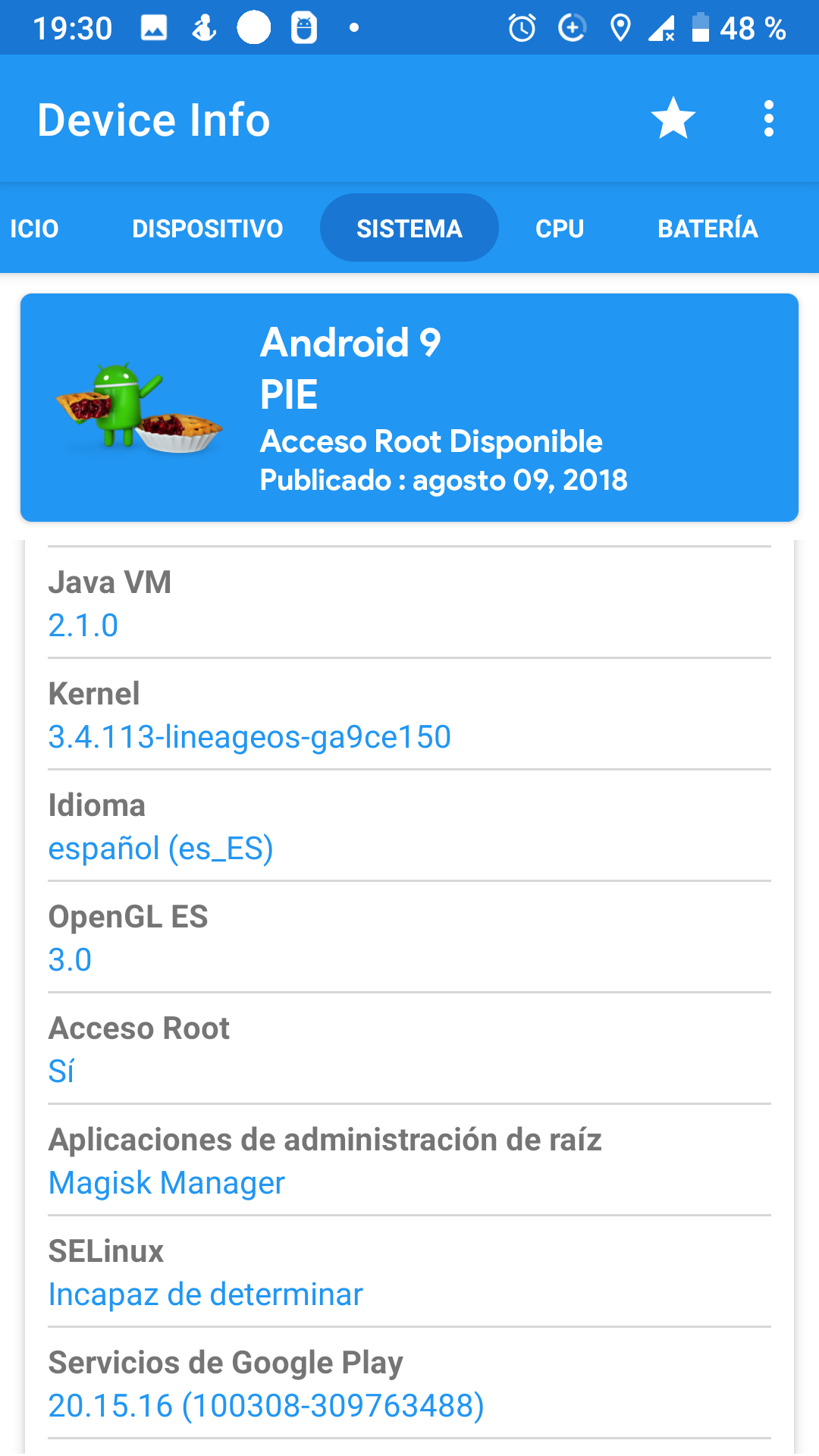
Task: Select the SISTEMA tab
Action: click(409, 228)
